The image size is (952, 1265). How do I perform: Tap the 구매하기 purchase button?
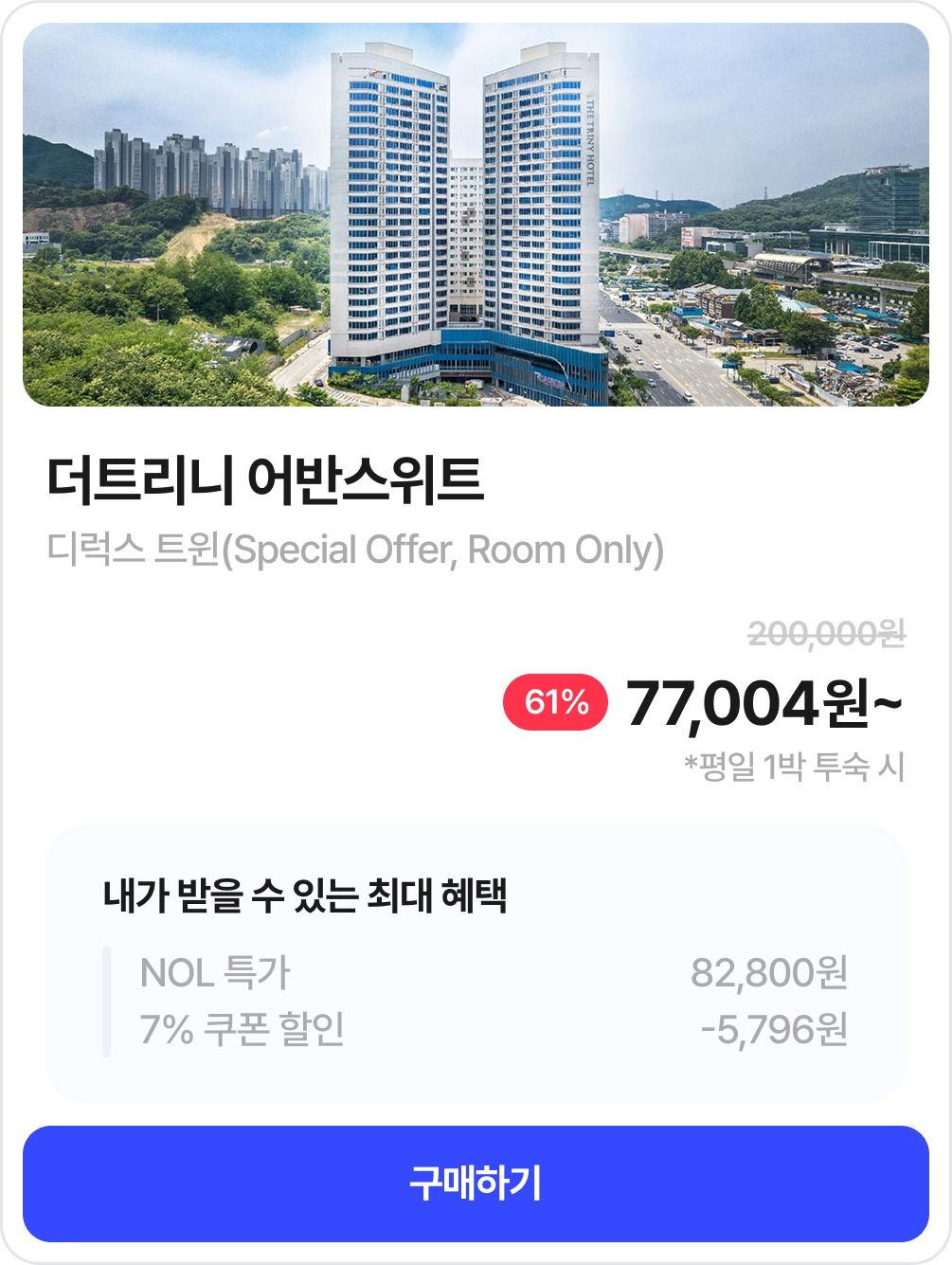click(476, 1184)
